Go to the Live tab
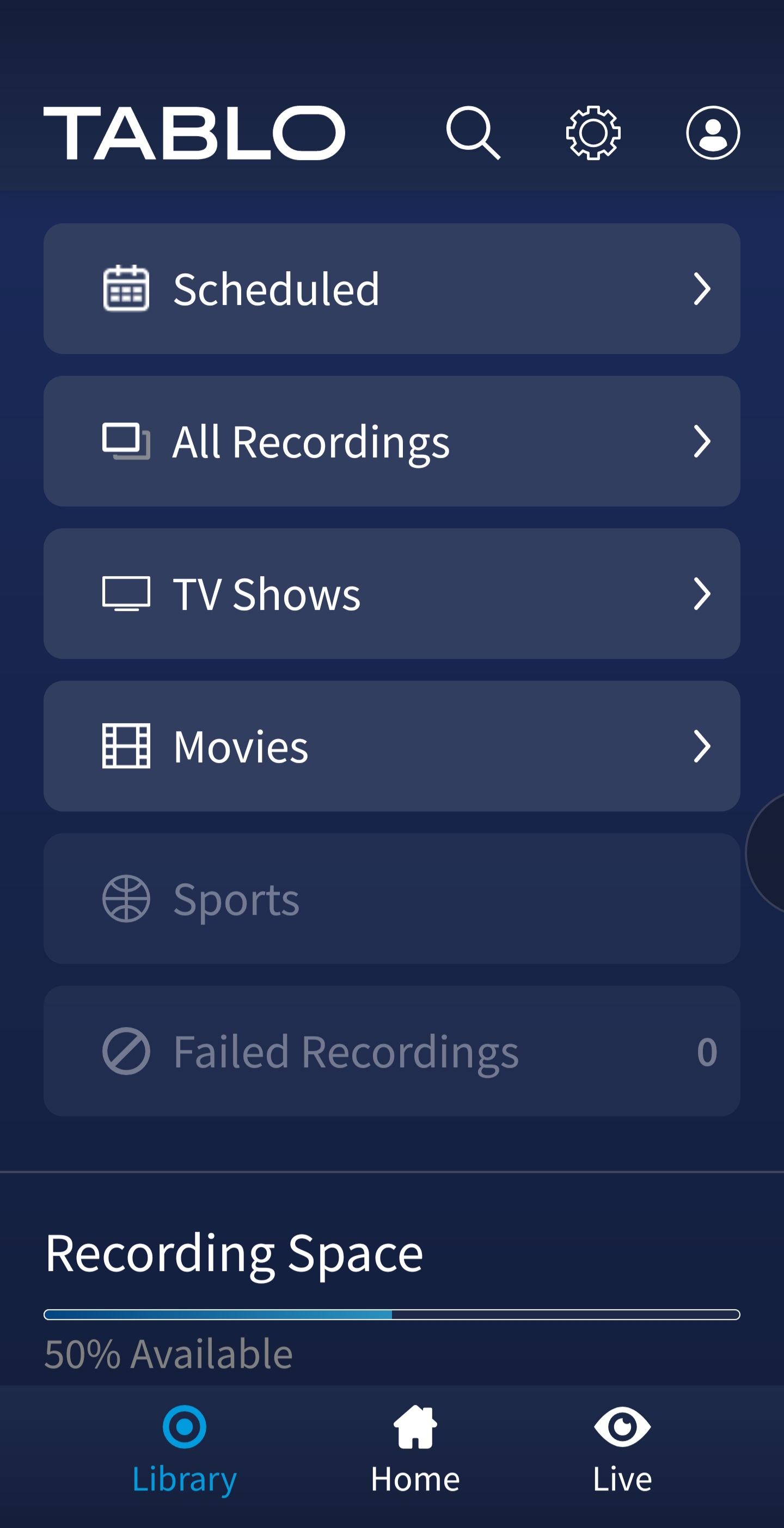 (x=622, y=1450)
